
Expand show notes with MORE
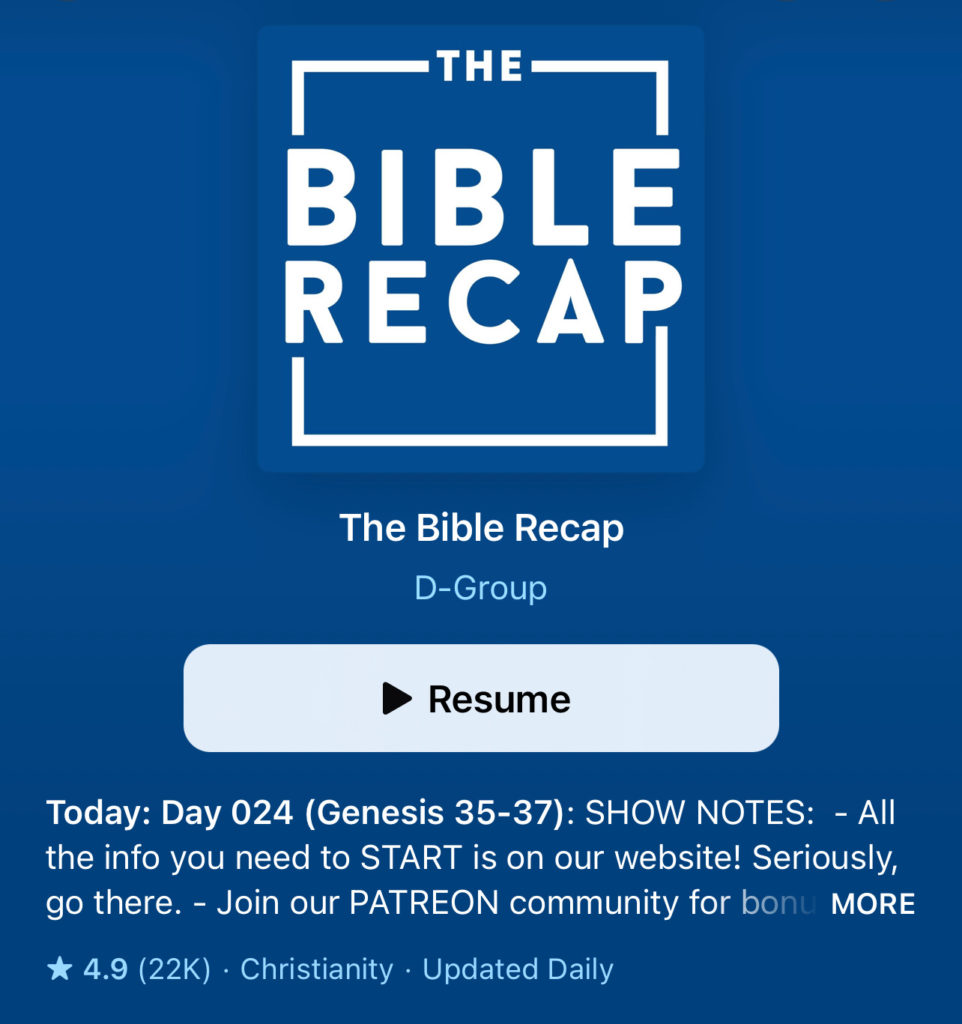coord(872,904)
